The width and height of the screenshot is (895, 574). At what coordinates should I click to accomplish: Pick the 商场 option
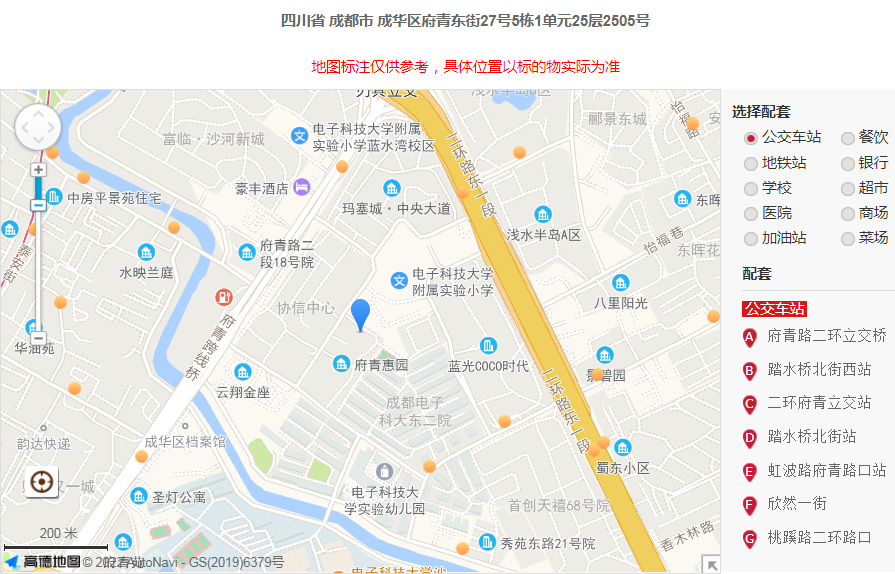(x=848, y=213)
